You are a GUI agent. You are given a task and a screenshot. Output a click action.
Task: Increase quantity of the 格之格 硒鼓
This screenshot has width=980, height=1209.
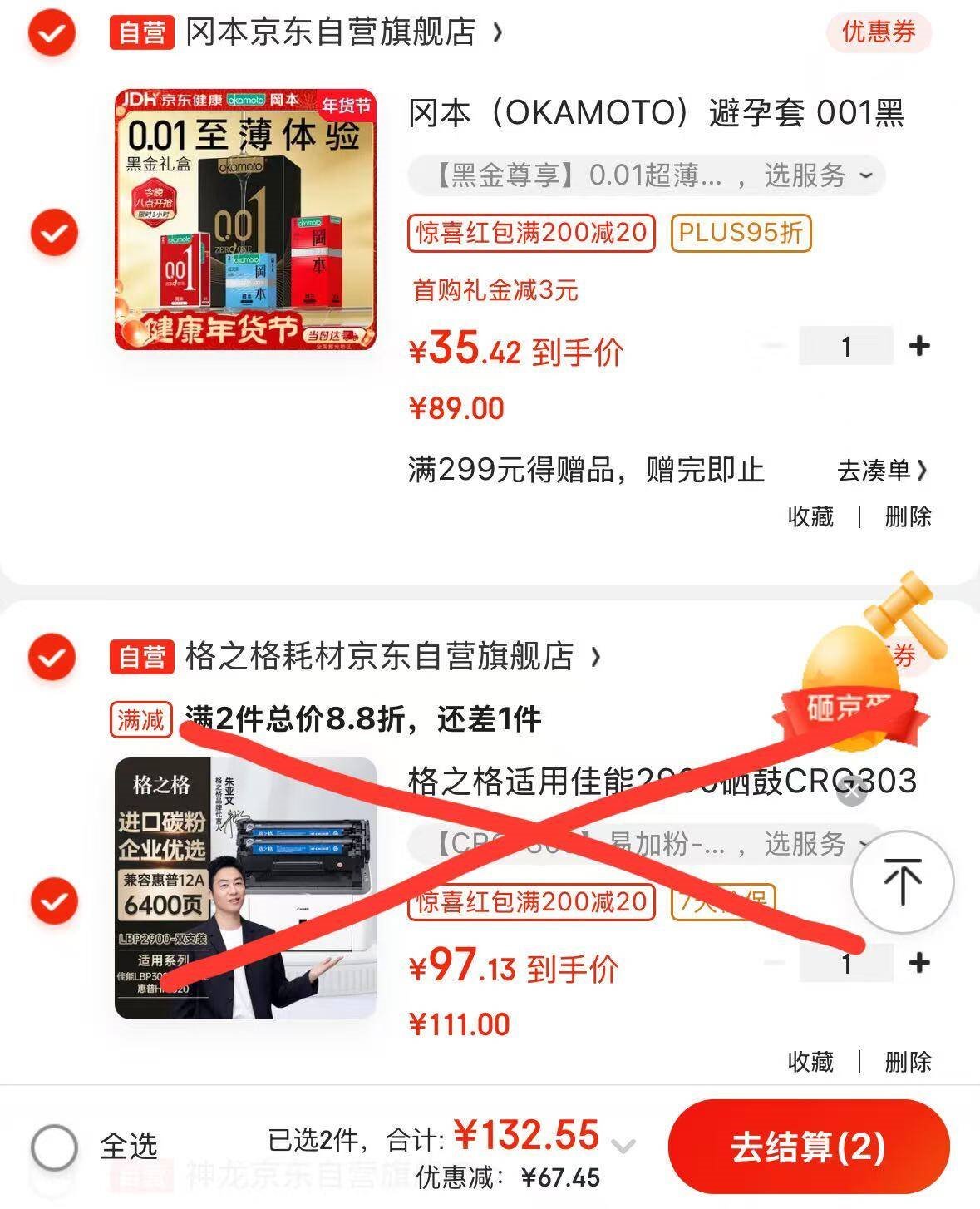point(918,963)
